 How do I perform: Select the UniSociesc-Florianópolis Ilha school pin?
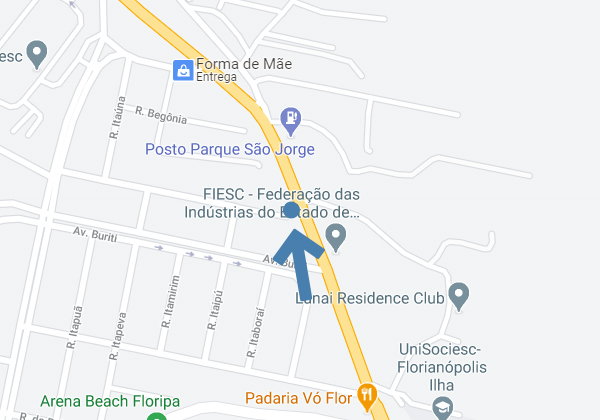441,406
